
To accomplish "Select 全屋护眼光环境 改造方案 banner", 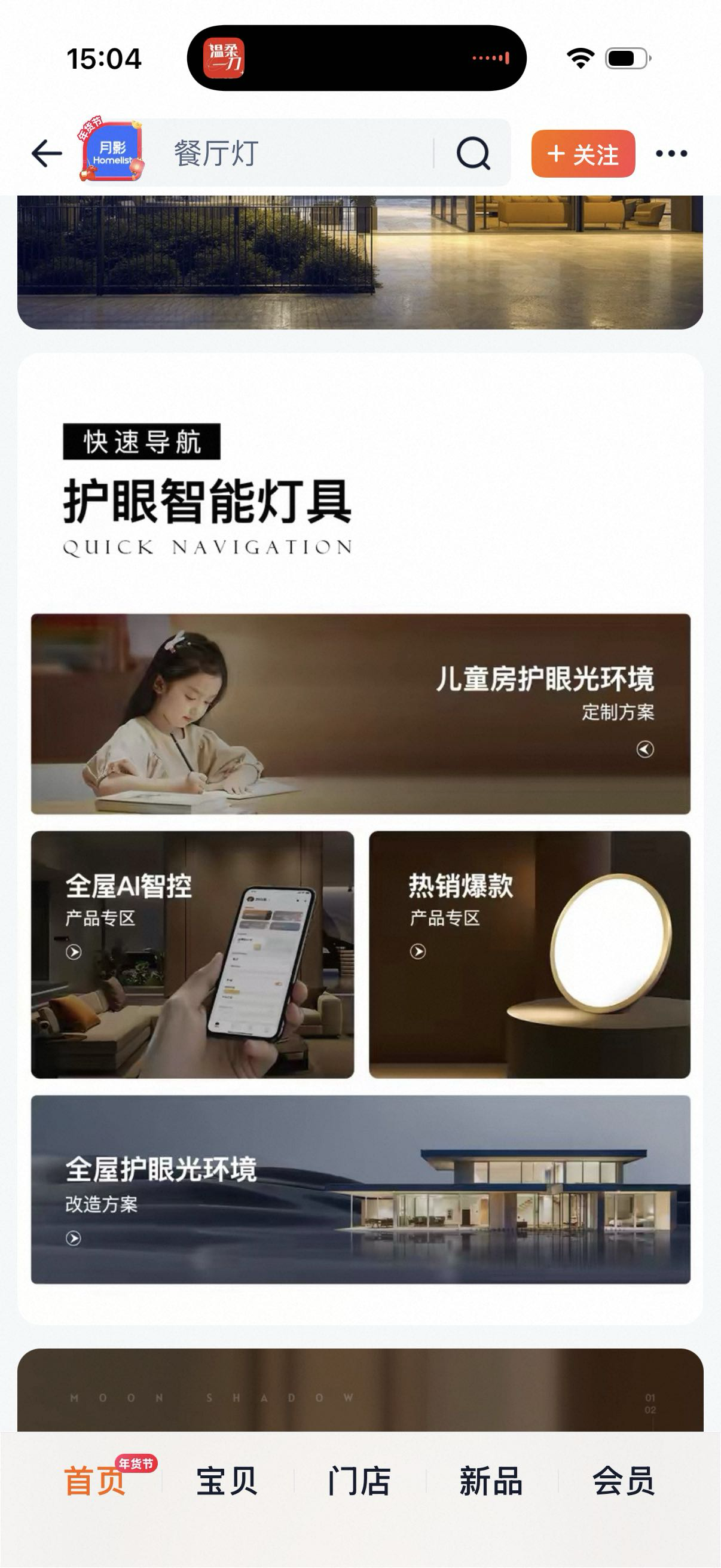I will pos(360,1189).
